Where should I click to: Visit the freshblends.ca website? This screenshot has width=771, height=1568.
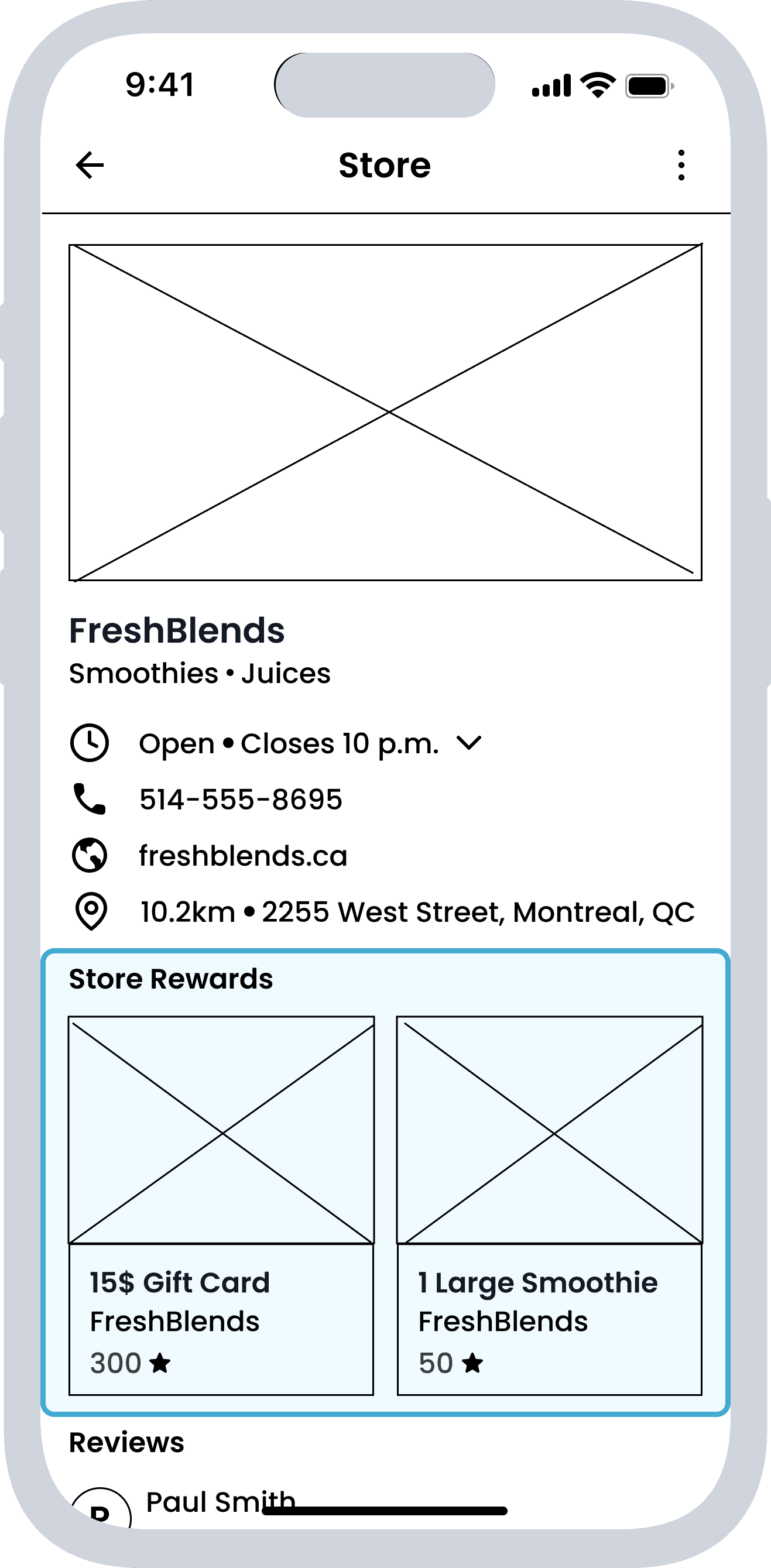point(243,856)
